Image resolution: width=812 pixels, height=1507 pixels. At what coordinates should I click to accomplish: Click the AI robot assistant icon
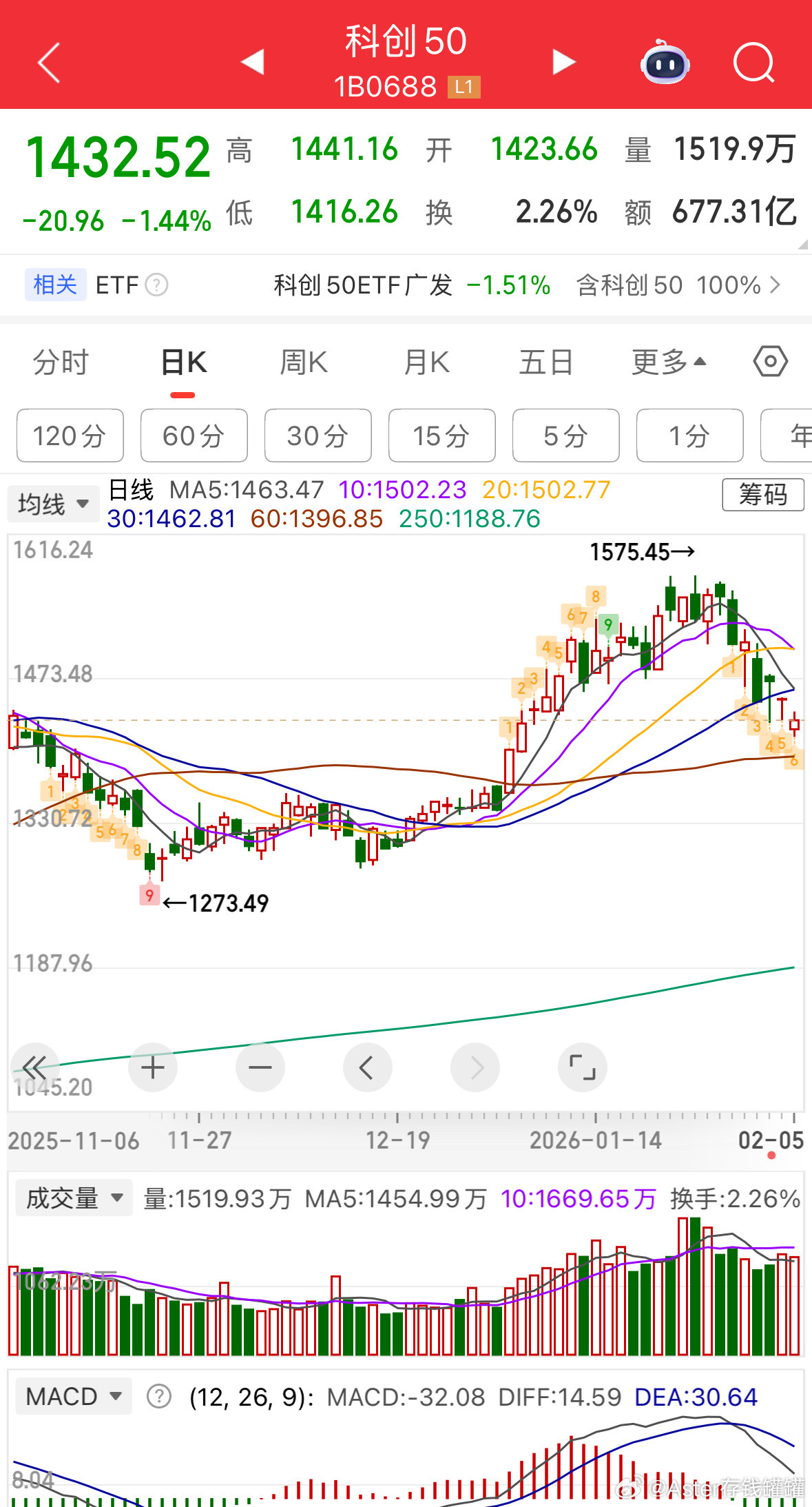663,63
